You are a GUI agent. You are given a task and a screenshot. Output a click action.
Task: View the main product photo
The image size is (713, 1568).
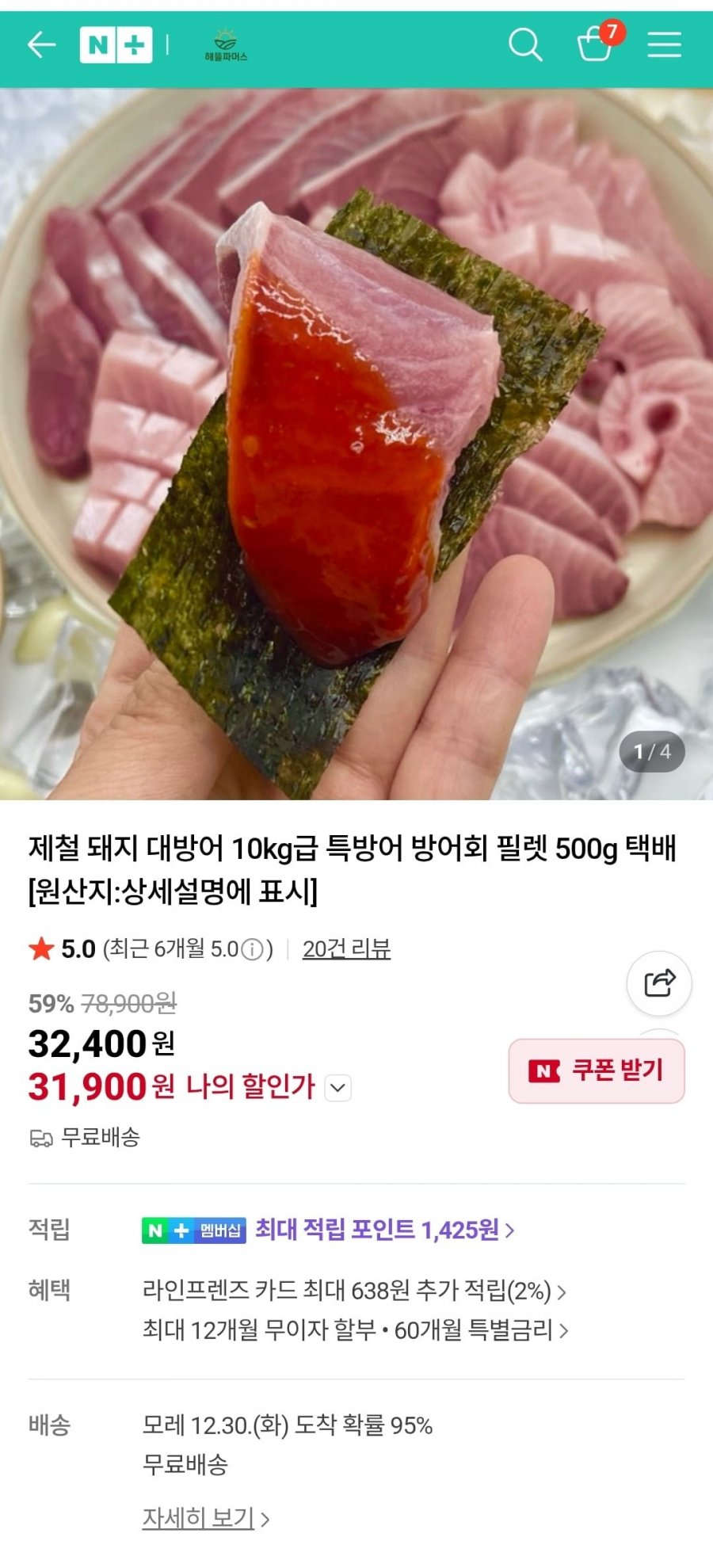click(x=356, y=444)
